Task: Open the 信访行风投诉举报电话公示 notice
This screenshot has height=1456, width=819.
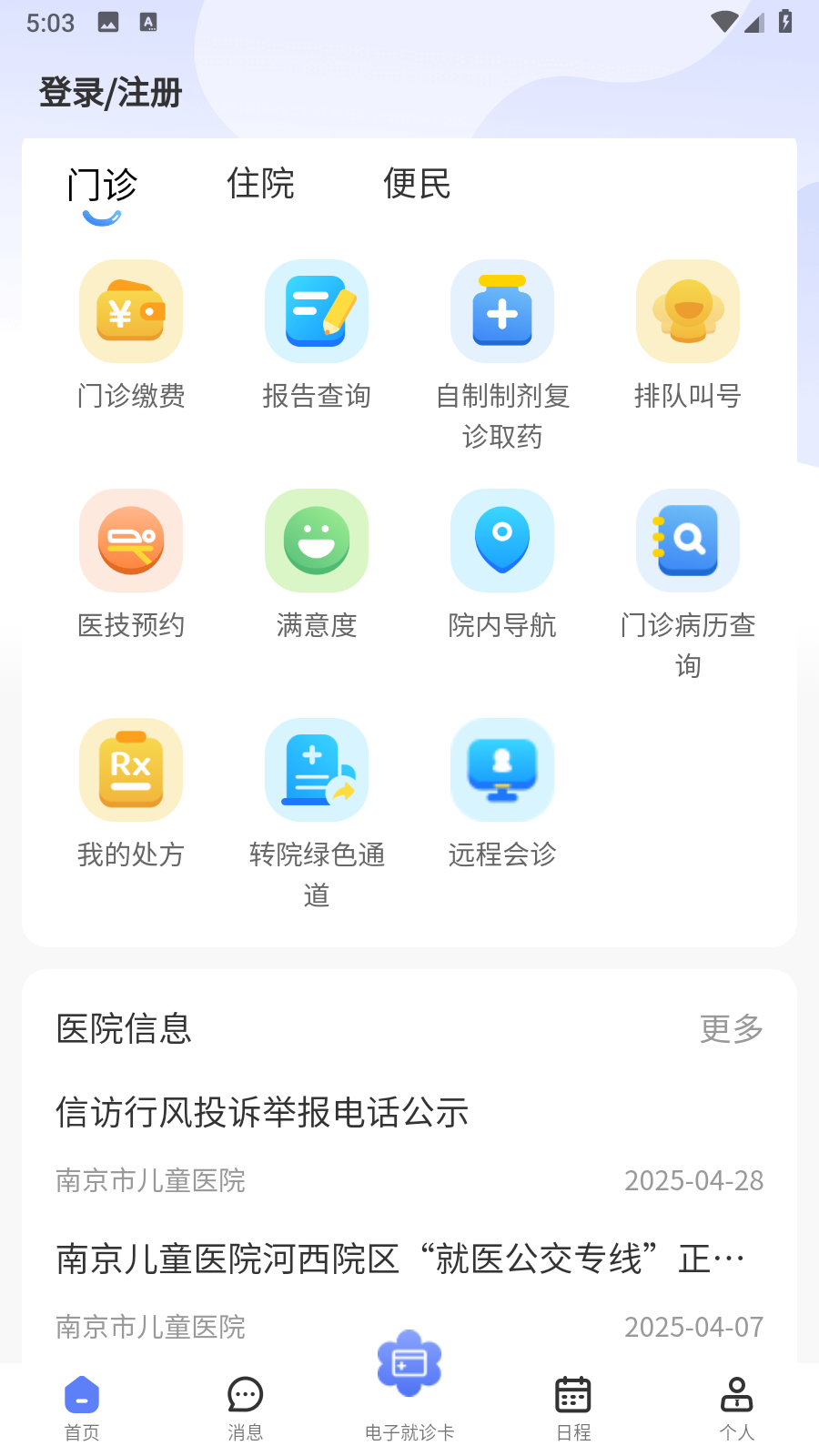Action: pyautogui.click(x=262, y=1112)
